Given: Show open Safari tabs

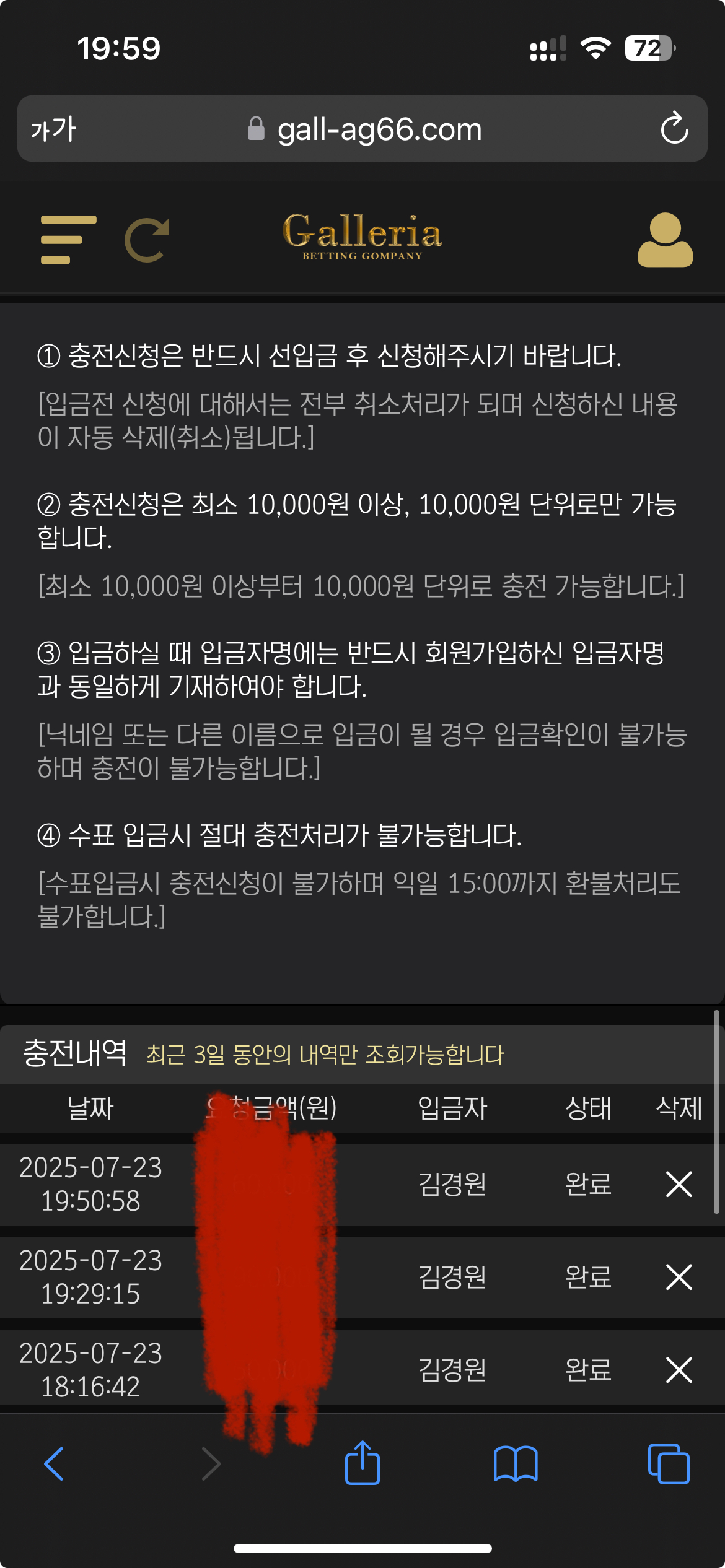Looking at the screenshot, I should click(x=668, y=1464).
